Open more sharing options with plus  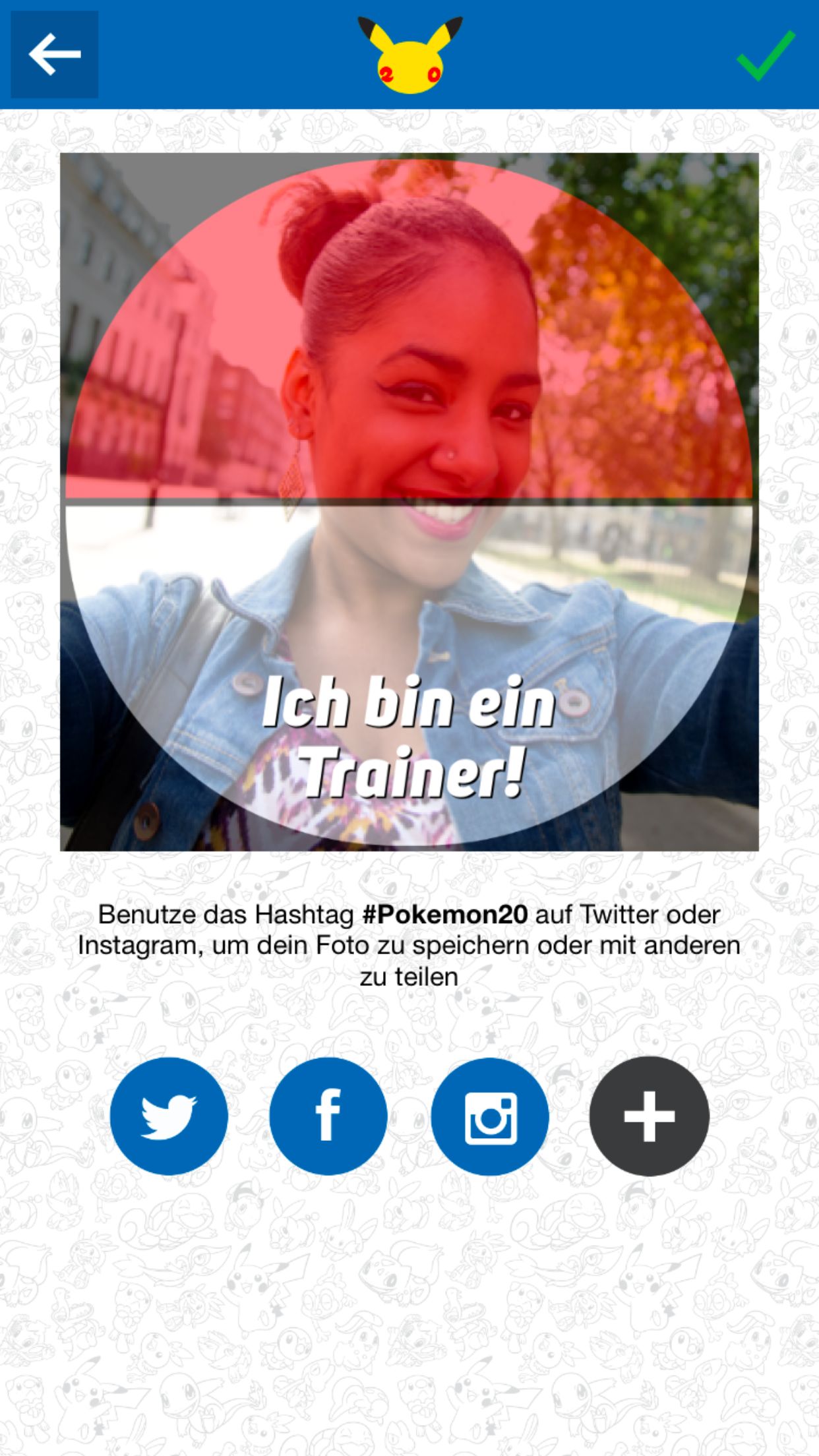coord(650,1116)
